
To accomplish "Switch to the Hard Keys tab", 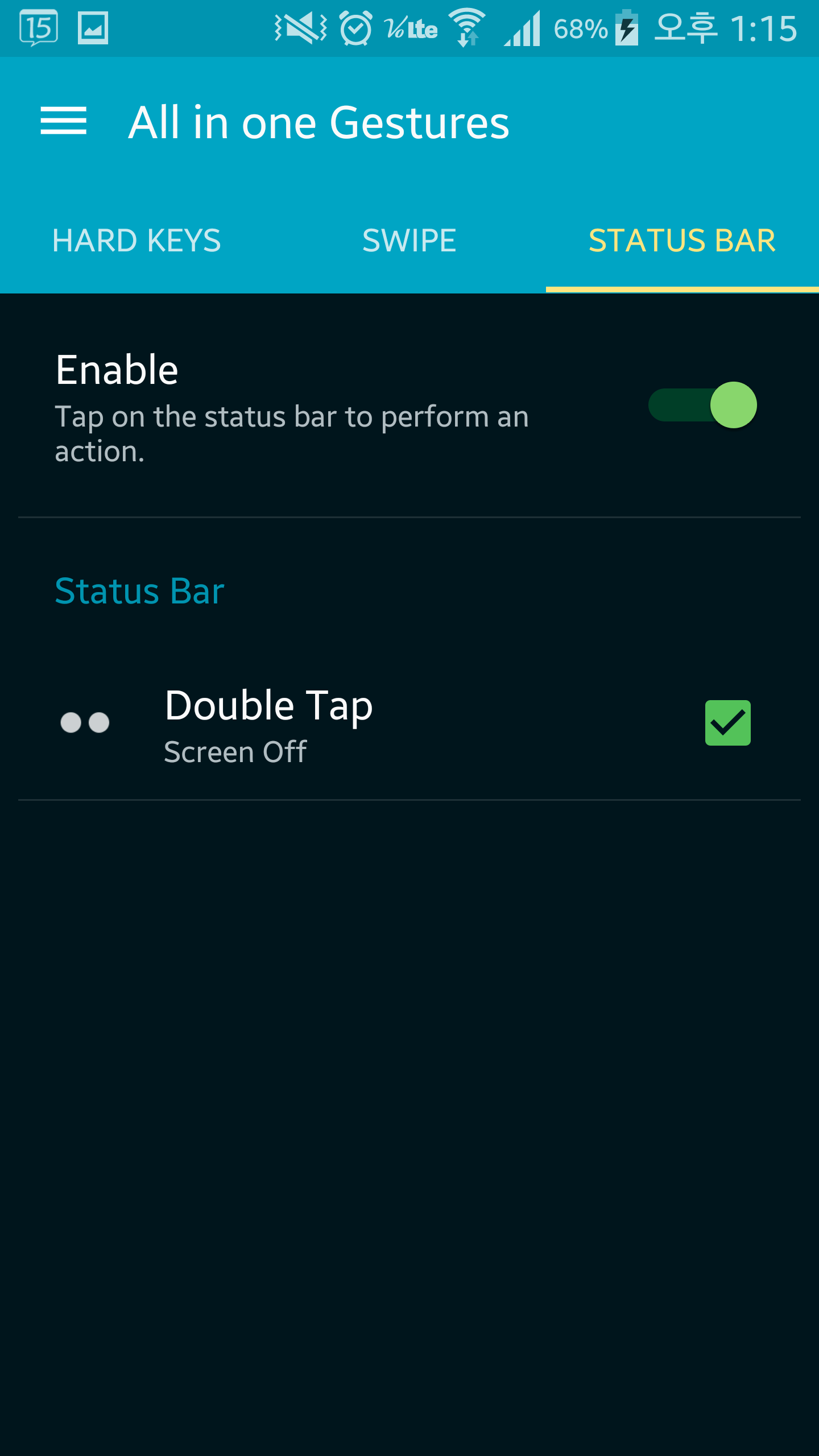I will click(136, 240).
